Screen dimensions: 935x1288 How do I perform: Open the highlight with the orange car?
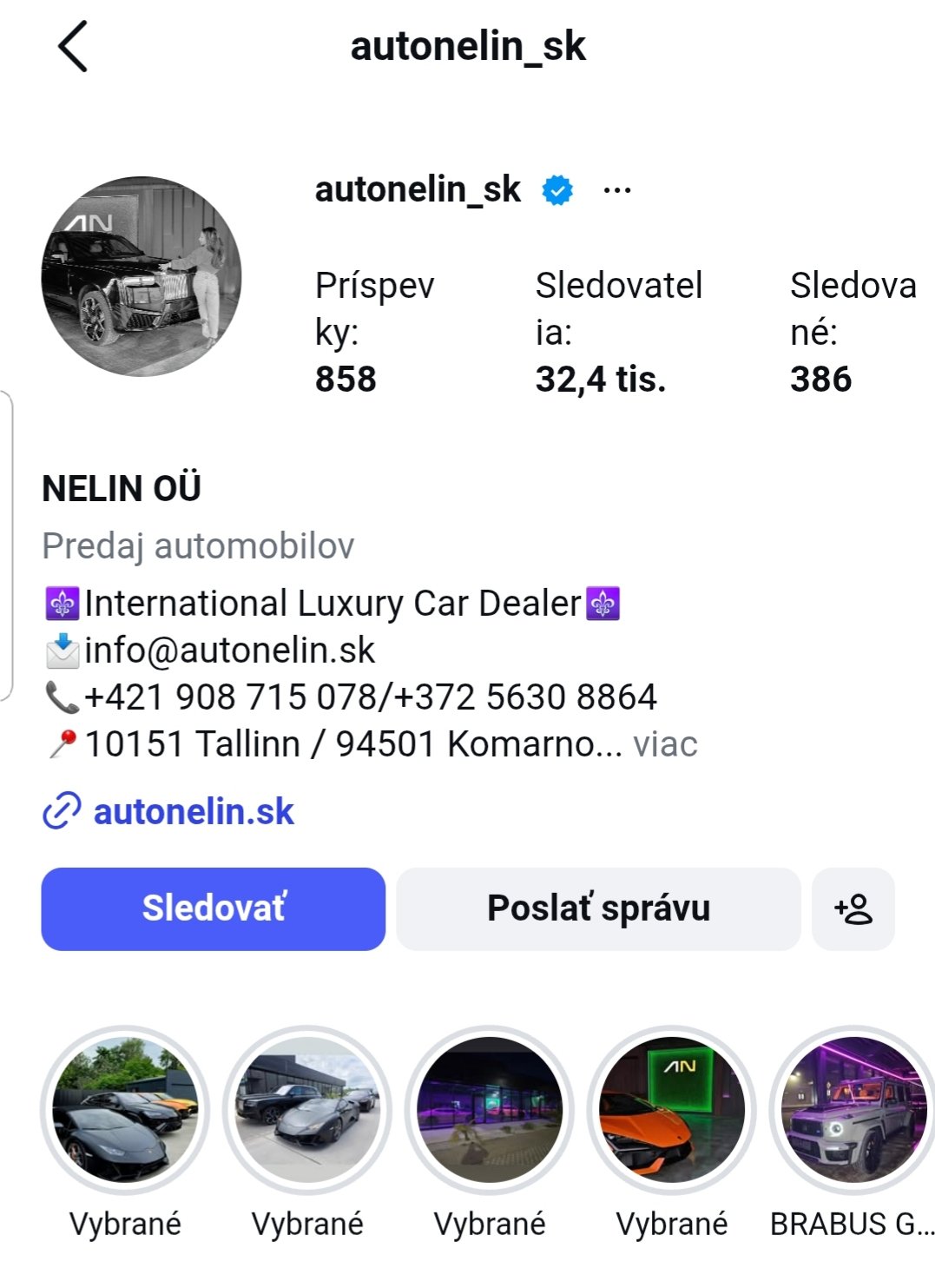click(671, 1110)
